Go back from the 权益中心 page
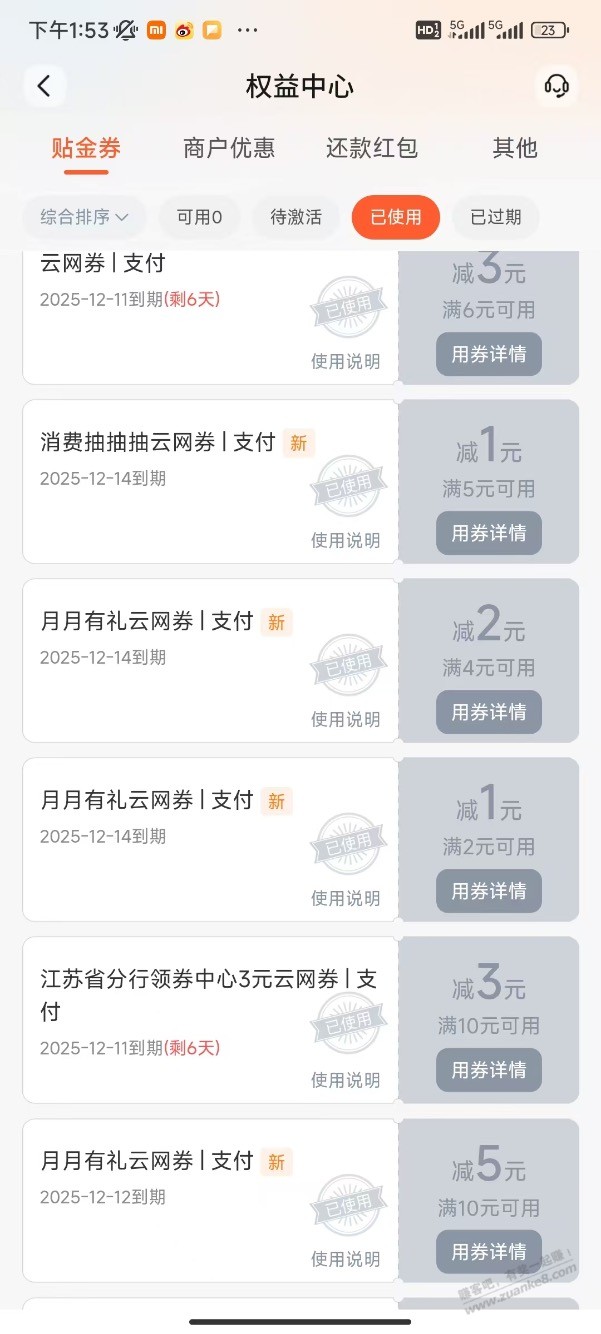 pos(44,86)
